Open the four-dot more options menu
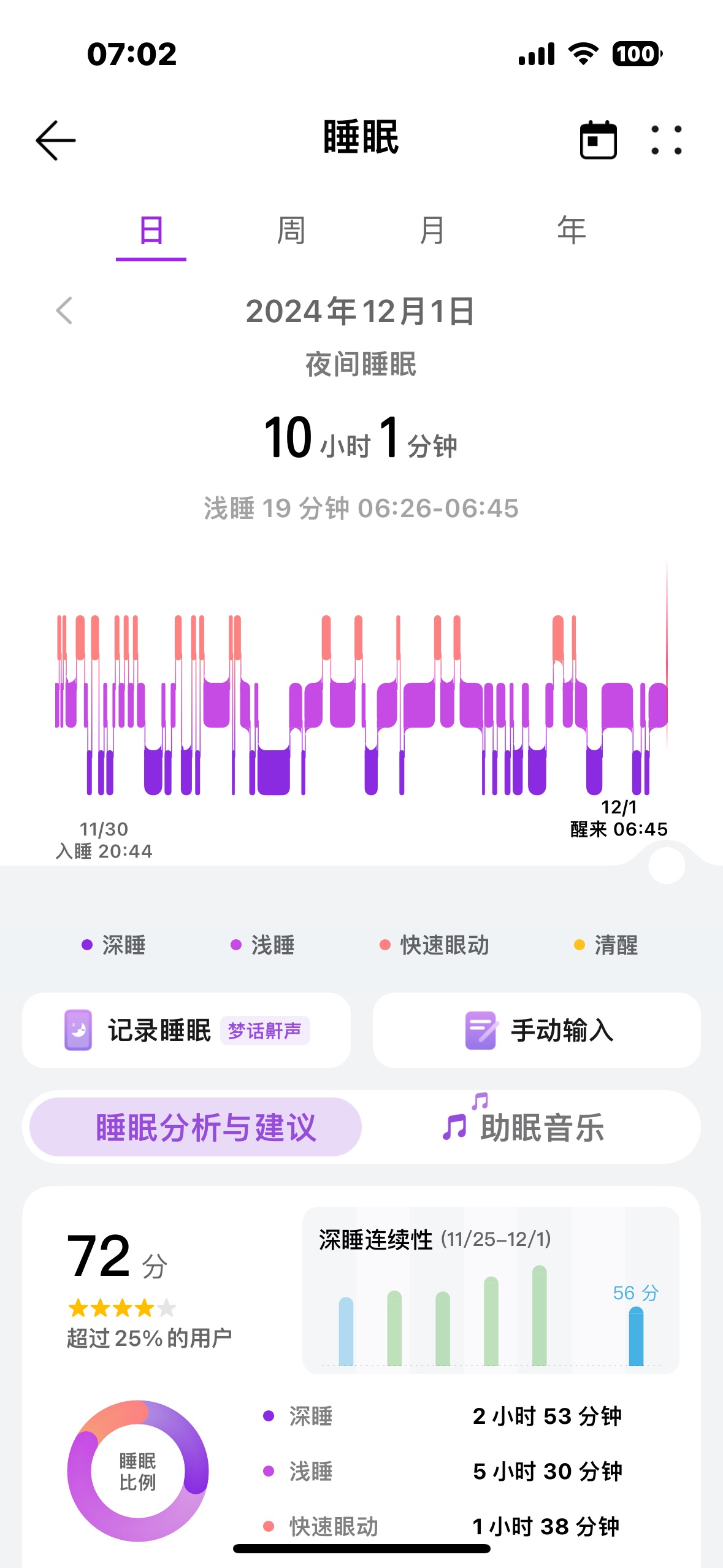Screen dimensions: 723x1568 (666, 140)
